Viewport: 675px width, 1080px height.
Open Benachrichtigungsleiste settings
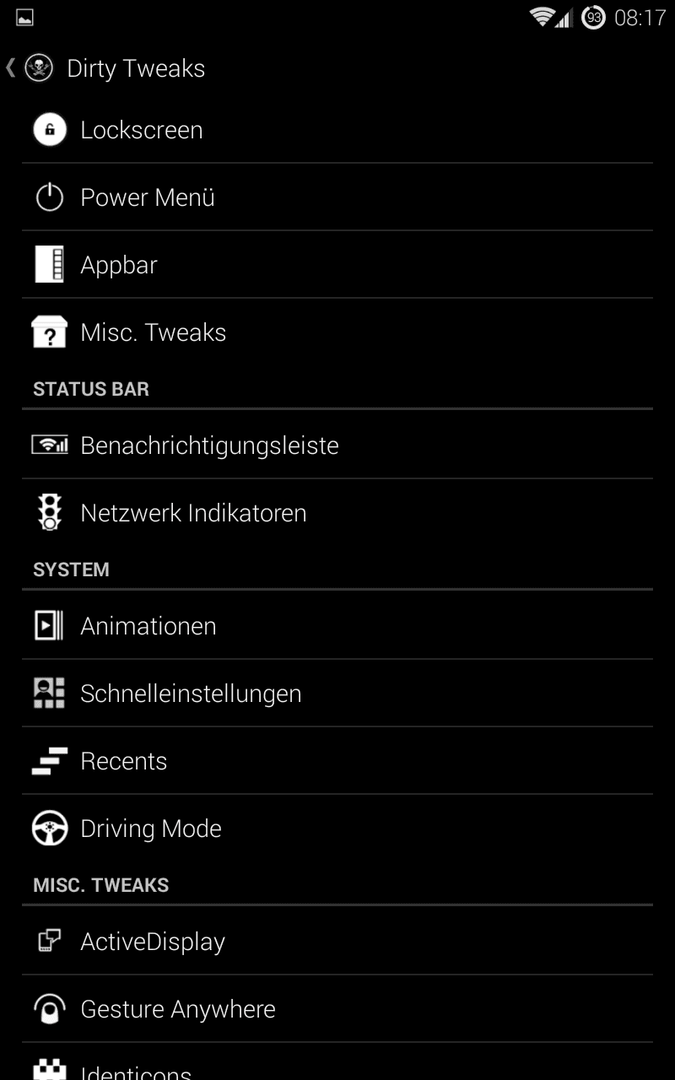[x=338, y=445]
